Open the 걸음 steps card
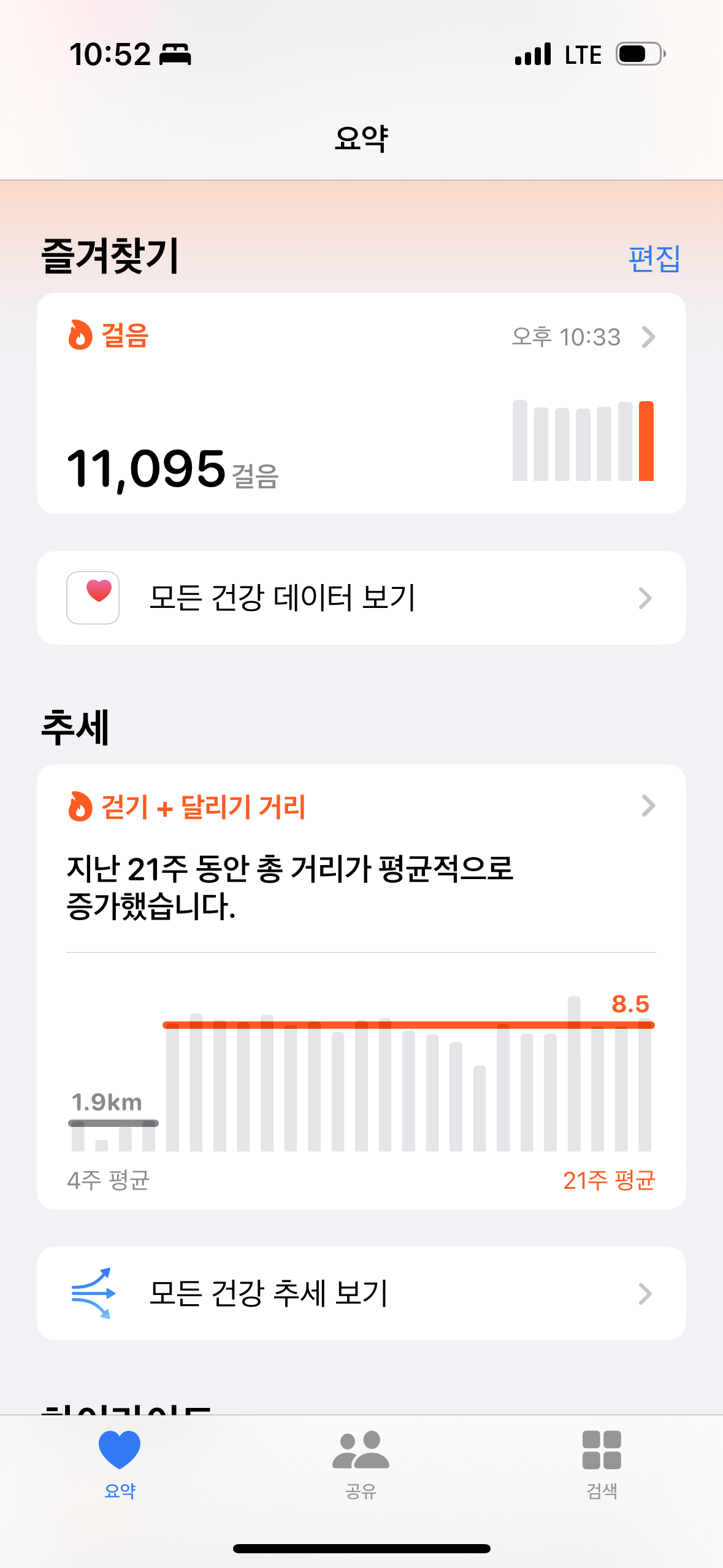 [361, 403]
